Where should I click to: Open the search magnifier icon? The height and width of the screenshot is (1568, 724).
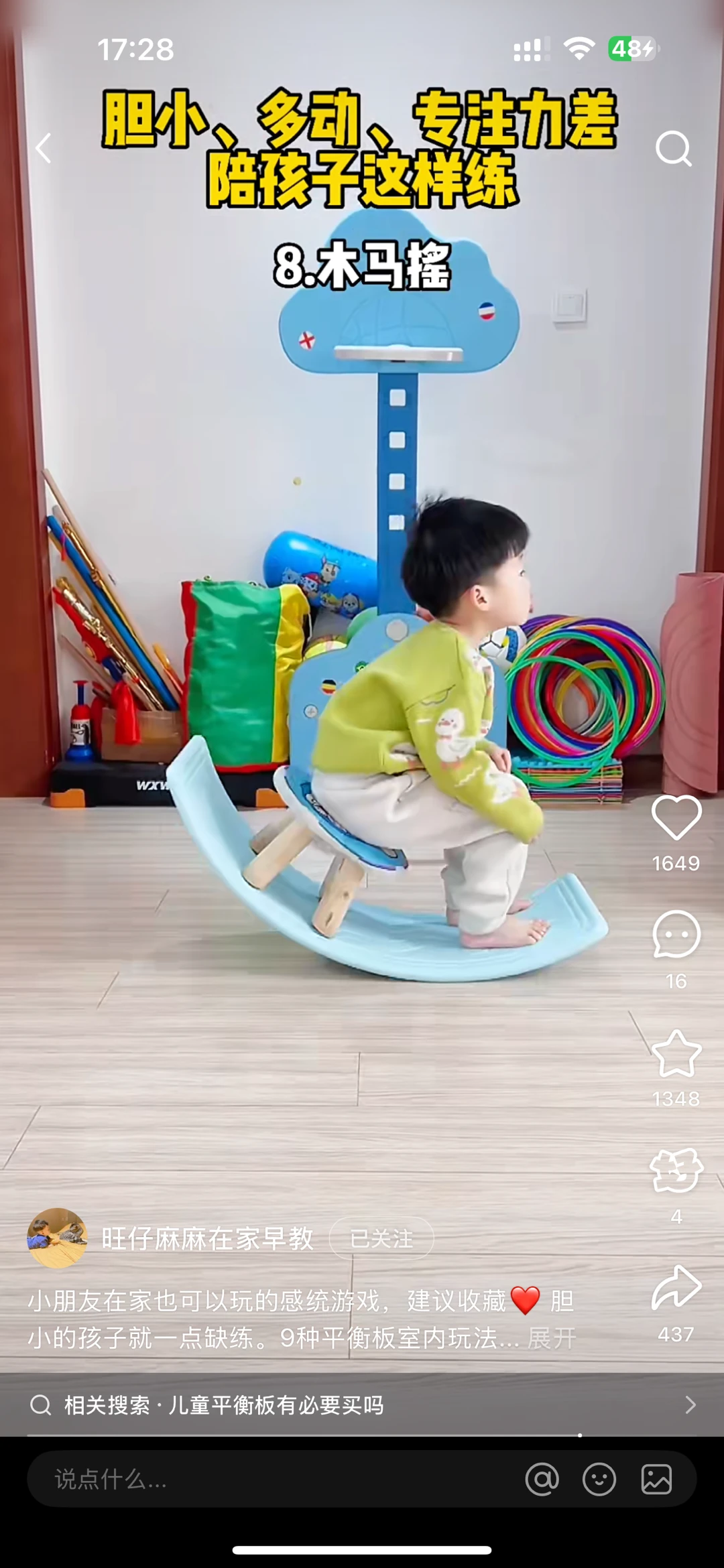[673, 148]
